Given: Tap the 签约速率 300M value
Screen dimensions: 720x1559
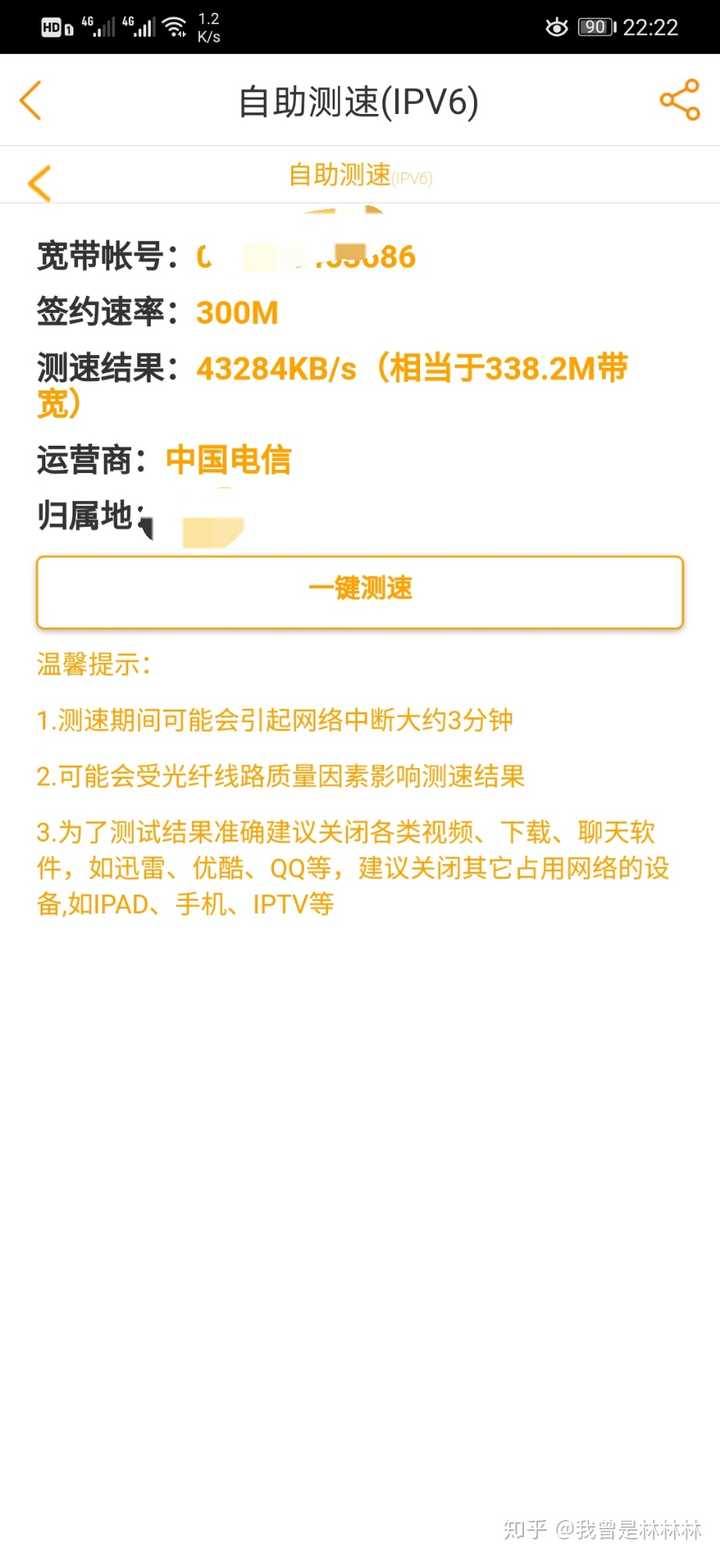Looking at the screenshot, I should pos(238,313).
